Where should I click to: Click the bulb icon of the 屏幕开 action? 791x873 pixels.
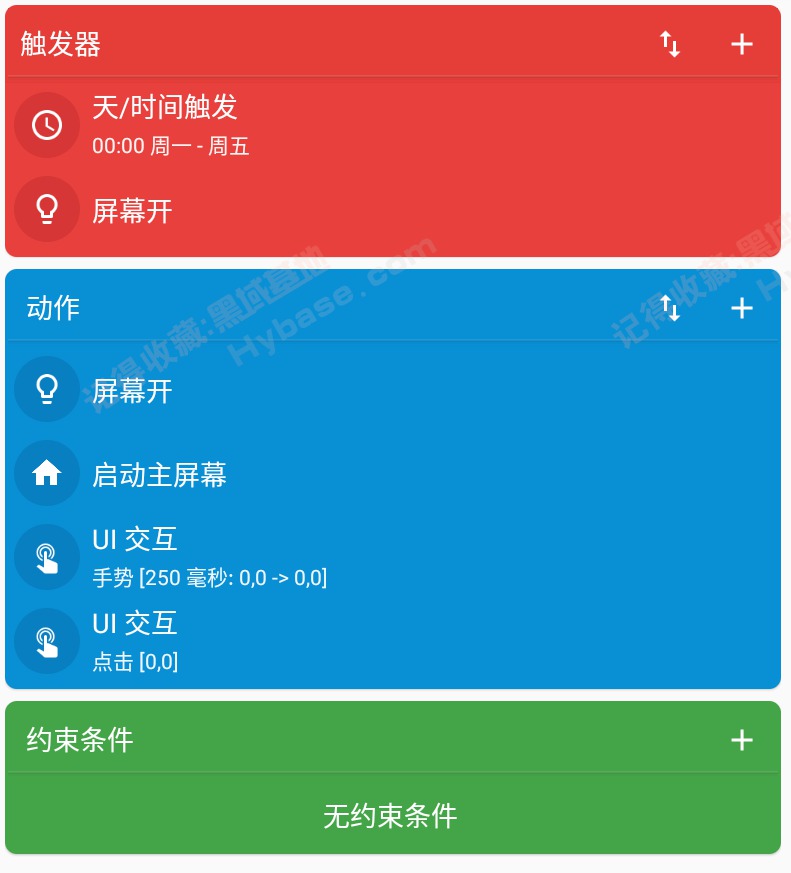(47, 389)
